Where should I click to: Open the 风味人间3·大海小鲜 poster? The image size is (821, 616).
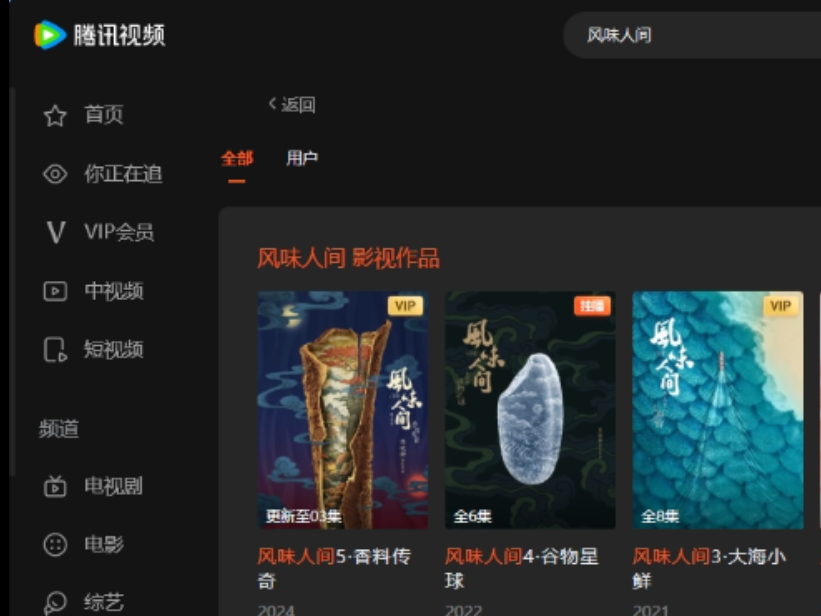[x=717, y=410]
